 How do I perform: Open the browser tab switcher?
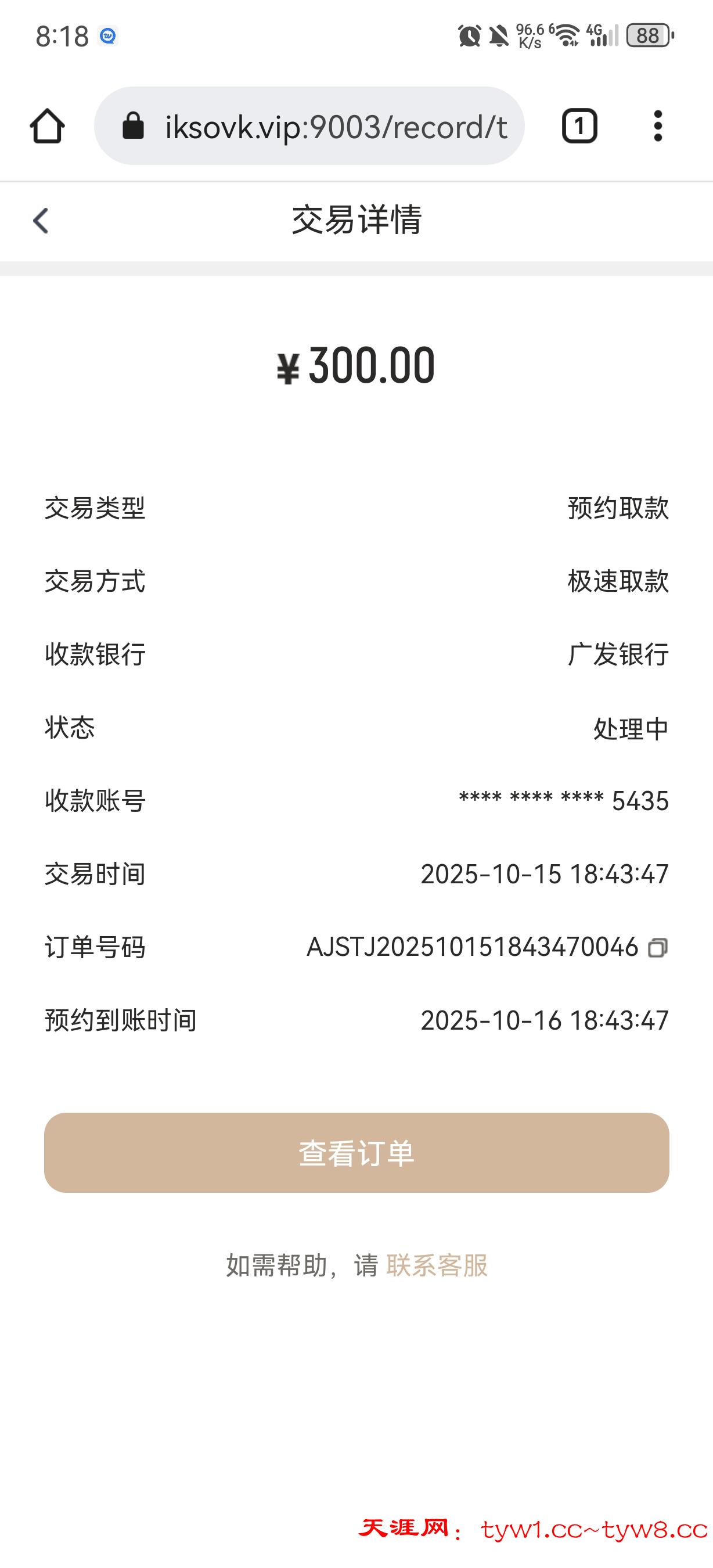point(578,126)
